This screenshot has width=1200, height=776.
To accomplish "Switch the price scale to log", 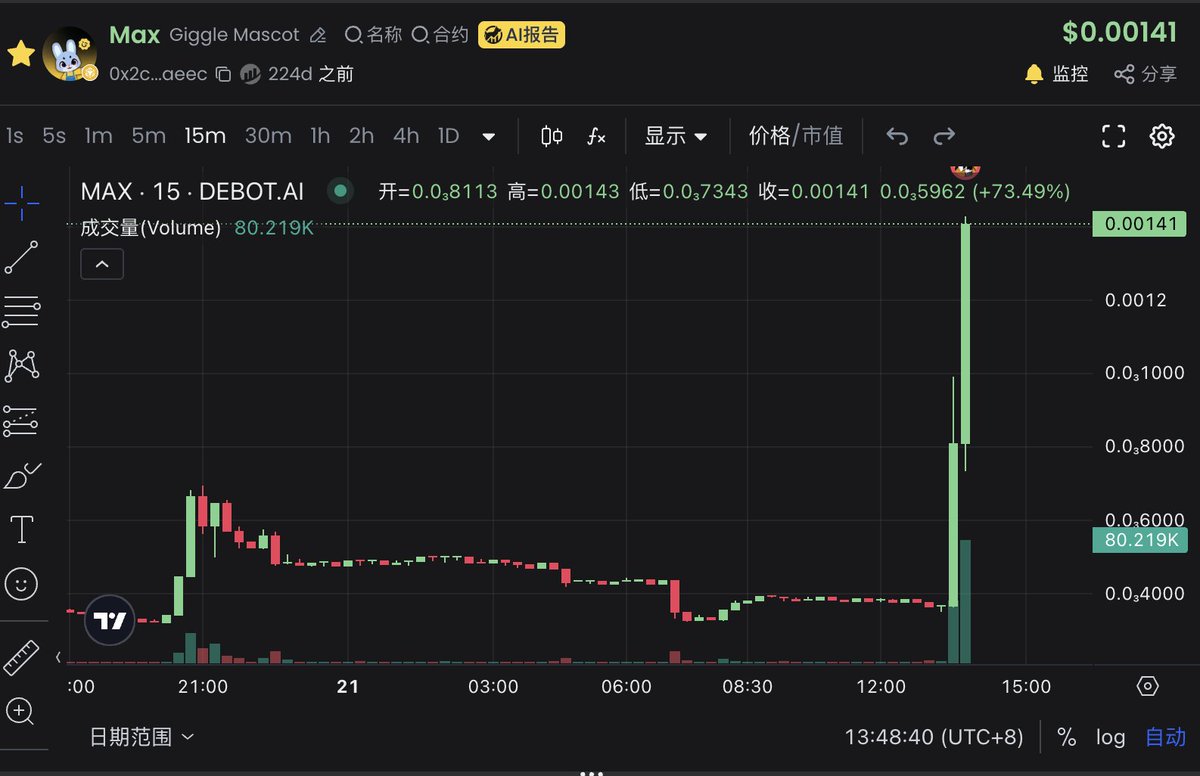I will pos(1110,738).
